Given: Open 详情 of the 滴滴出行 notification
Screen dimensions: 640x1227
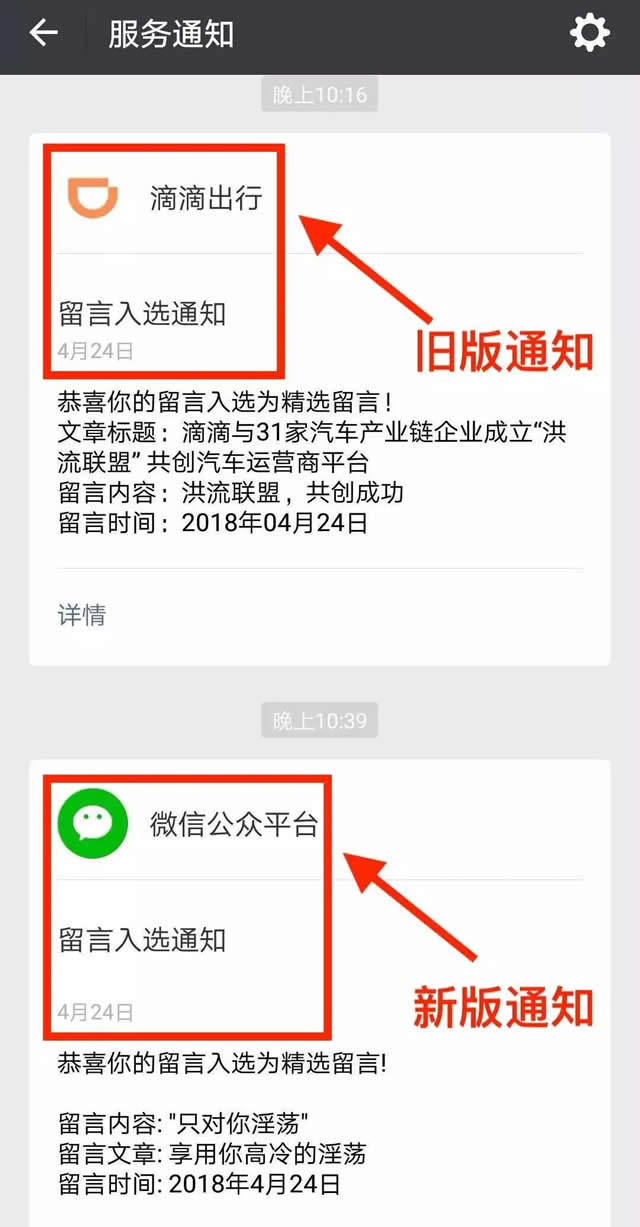Looking at the screenshot, I should (x=82, y=615).
